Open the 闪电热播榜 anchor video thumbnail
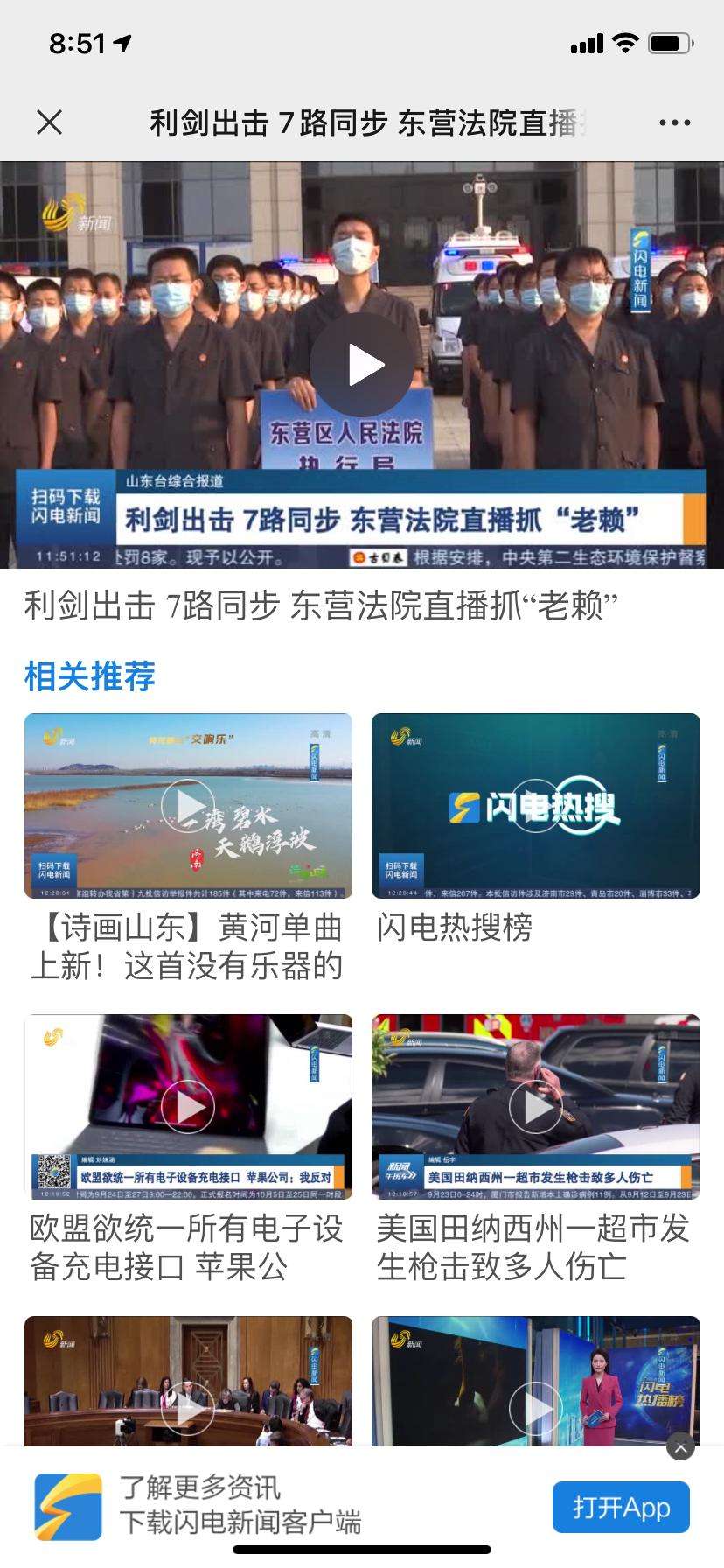Image resolution: width=724 pixels, height=1568 pixels. click(x=536, y=1409)
